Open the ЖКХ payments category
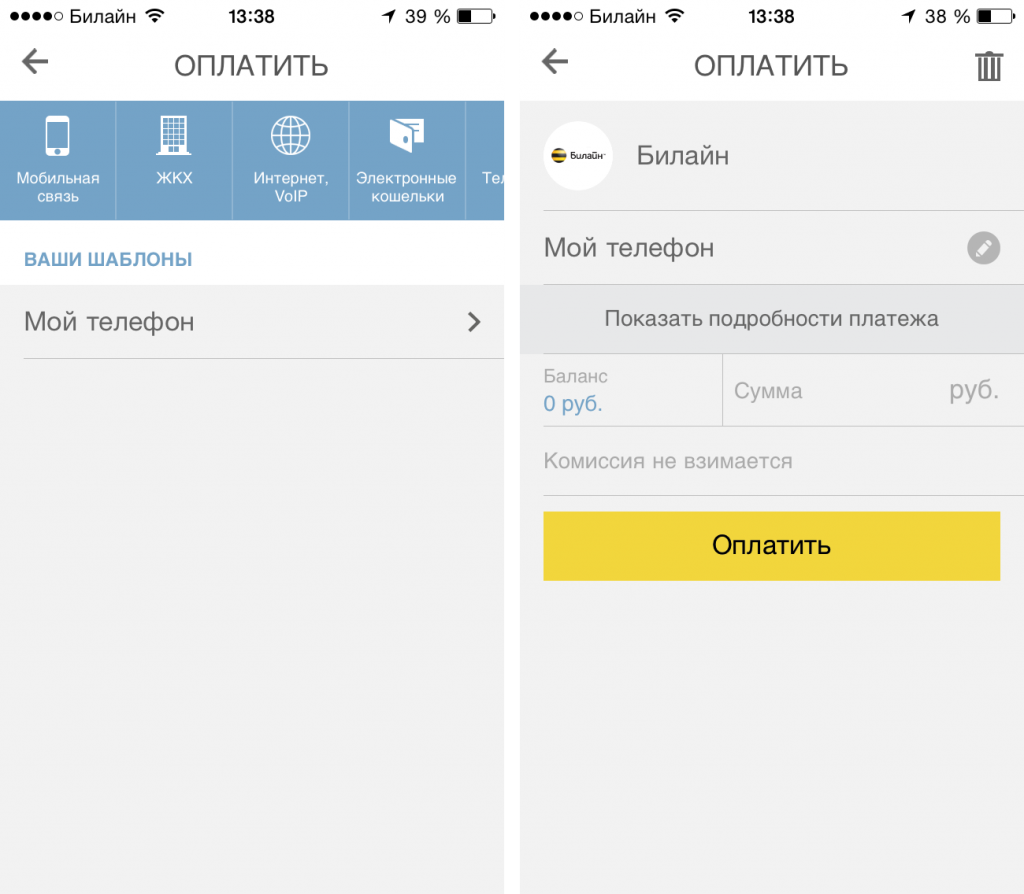The height and width of the screenshot is (894, 1024). point(174,160)
